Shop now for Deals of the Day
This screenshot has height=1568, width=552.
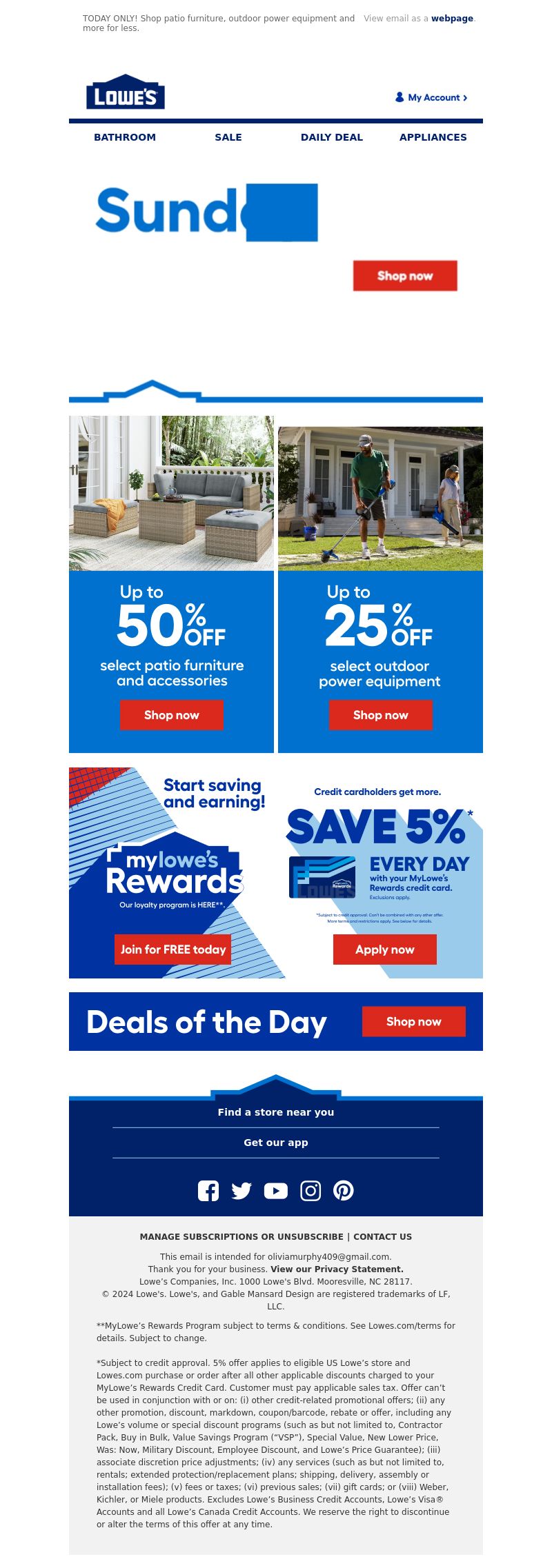(413, 1021)
